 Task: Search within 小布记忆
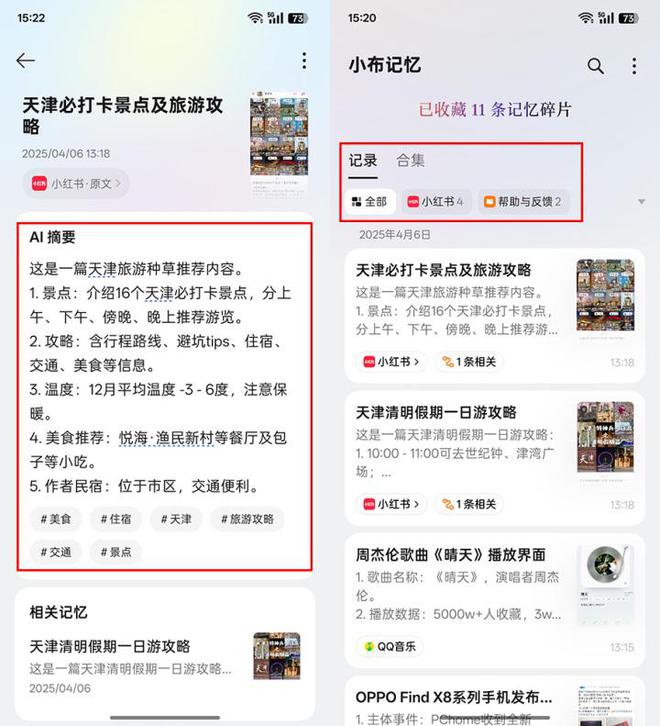pyautogui.click(x=595, y=66)
